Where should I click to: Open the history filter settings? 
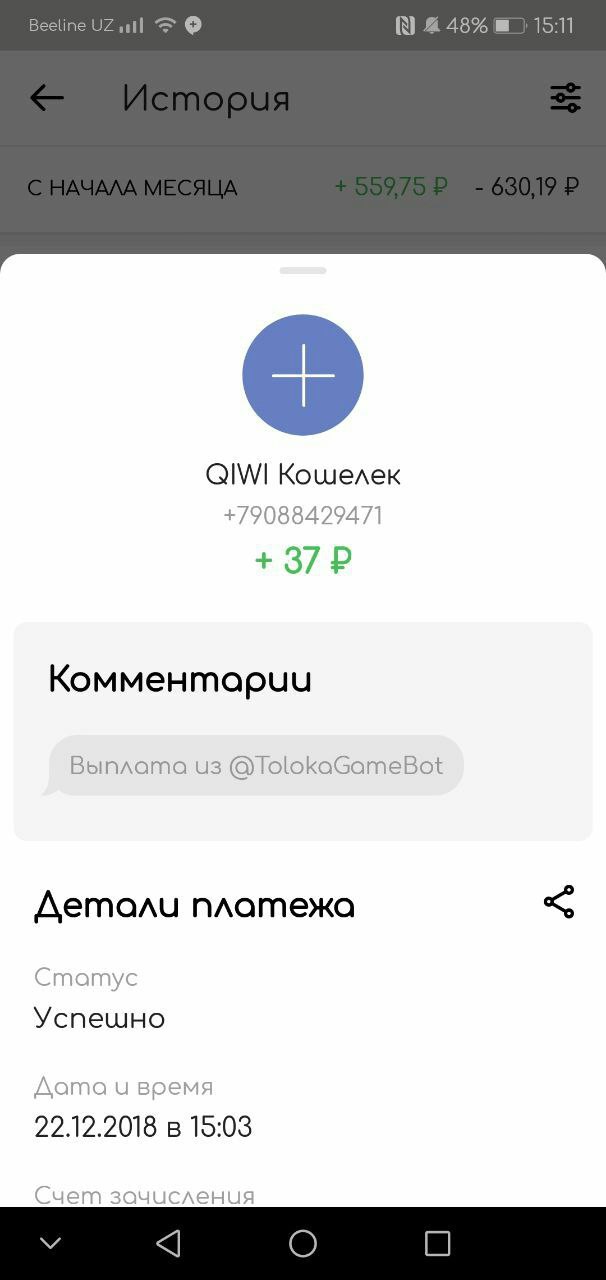[565, 98]
